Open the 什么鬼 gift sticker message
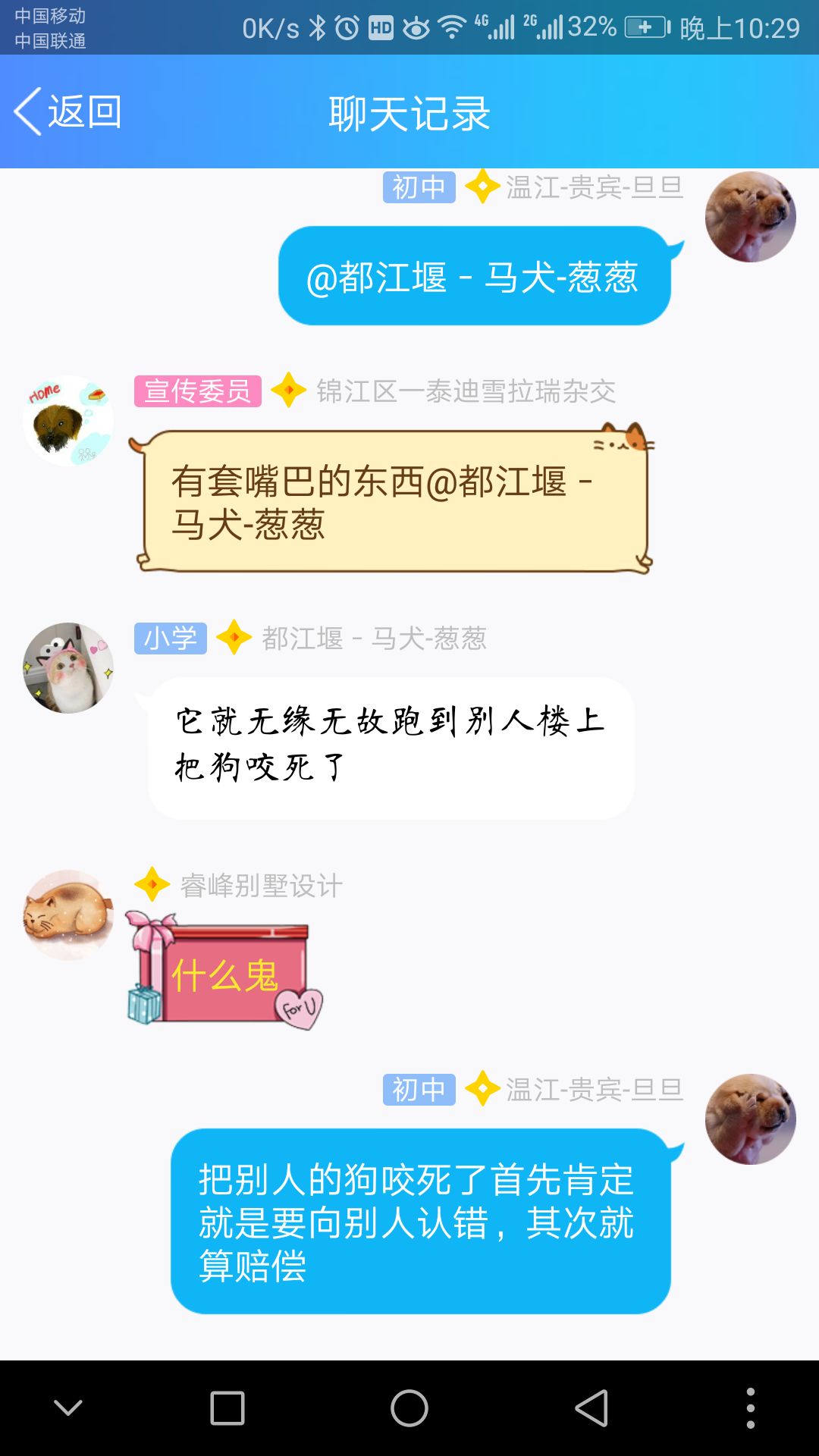The image size is (819, 1456). 224,971
